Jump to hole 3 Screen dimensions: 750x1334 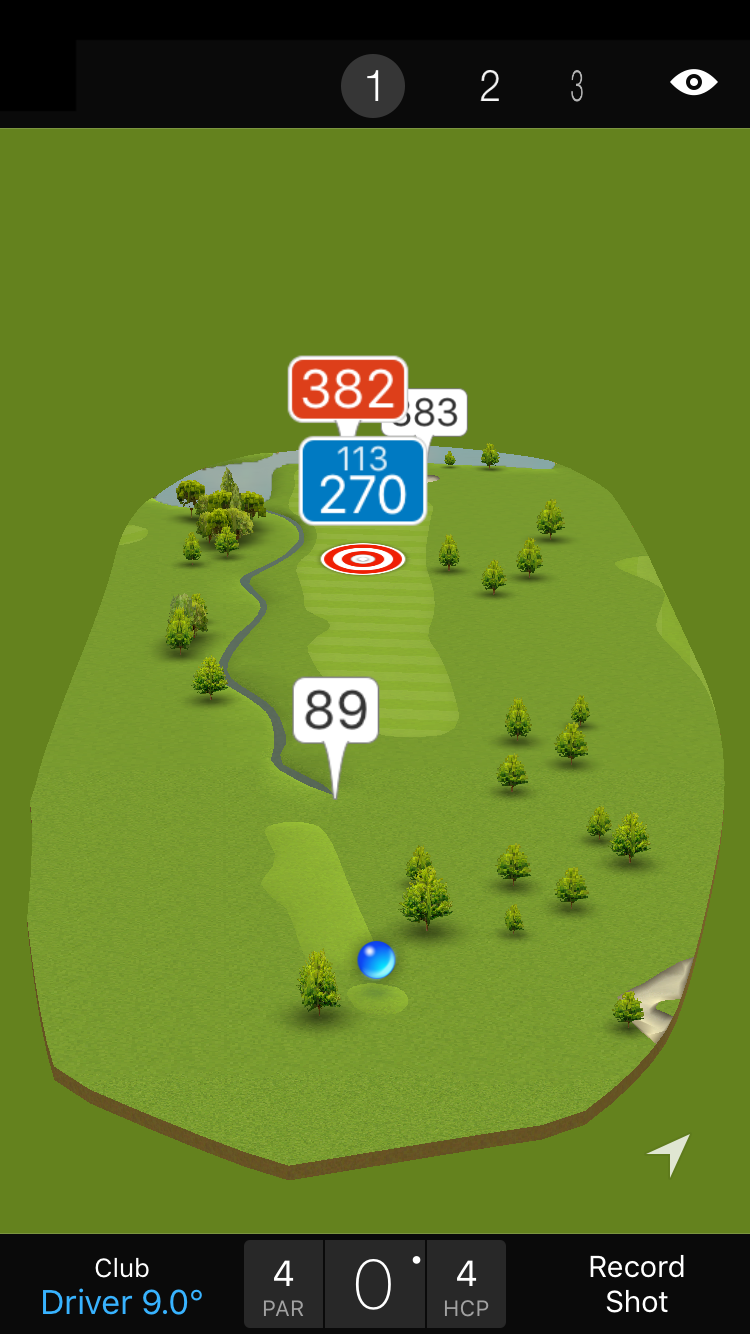(x=577, y=86)
